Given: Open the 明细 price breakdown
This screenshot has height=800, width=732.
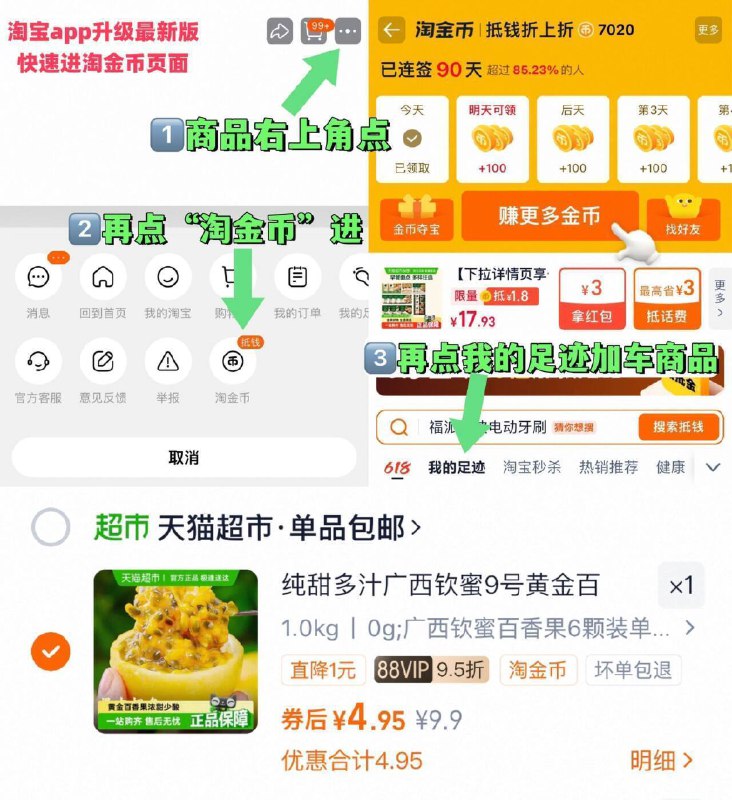Looking at the screenshot, I should (673, 760).
